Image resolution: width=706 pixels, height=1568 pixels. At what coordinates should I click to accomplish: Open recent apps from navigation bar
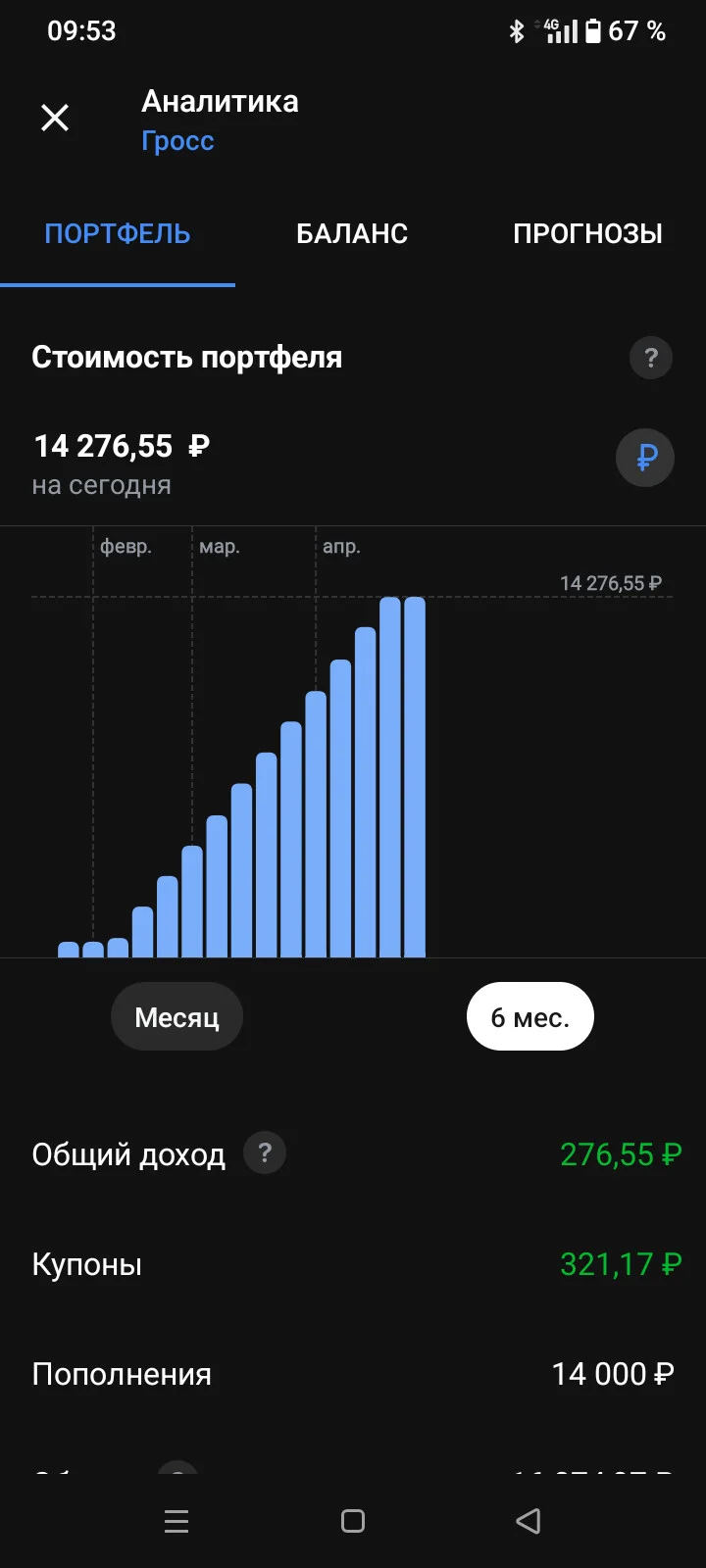tap(176, 1521)
